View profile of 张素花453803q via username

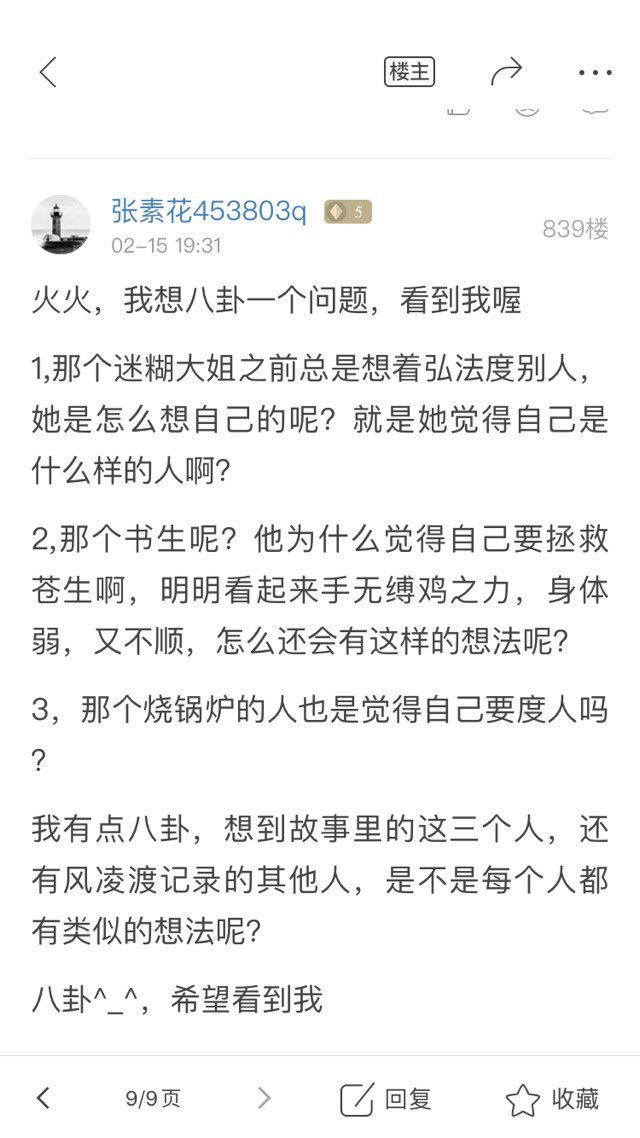pyautogui.click(x=209, y=211)
